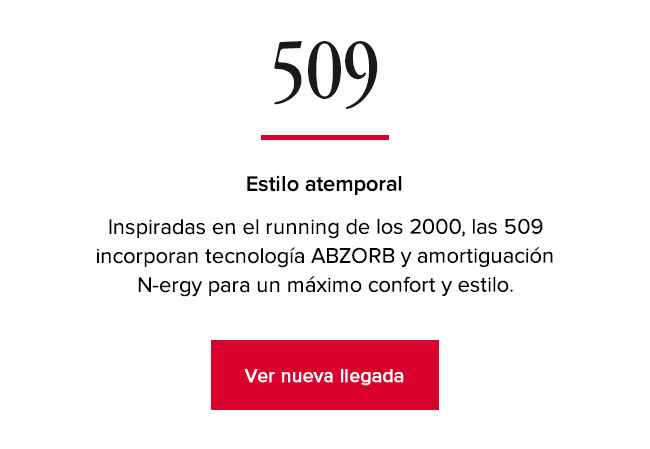The height and width of the screenshot is (449, 650).
Task: Tap the Ver nueva llegada button
Action: click(x=324, y=375)
